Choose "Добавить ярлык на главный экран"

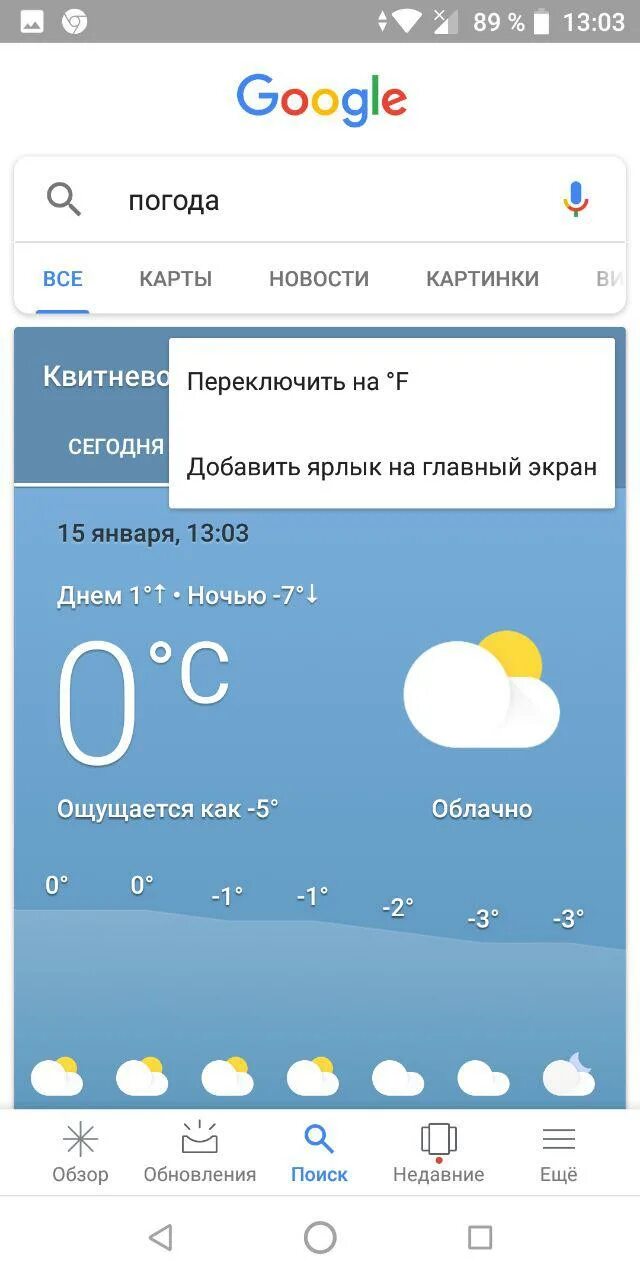click(x=392, y=467)
